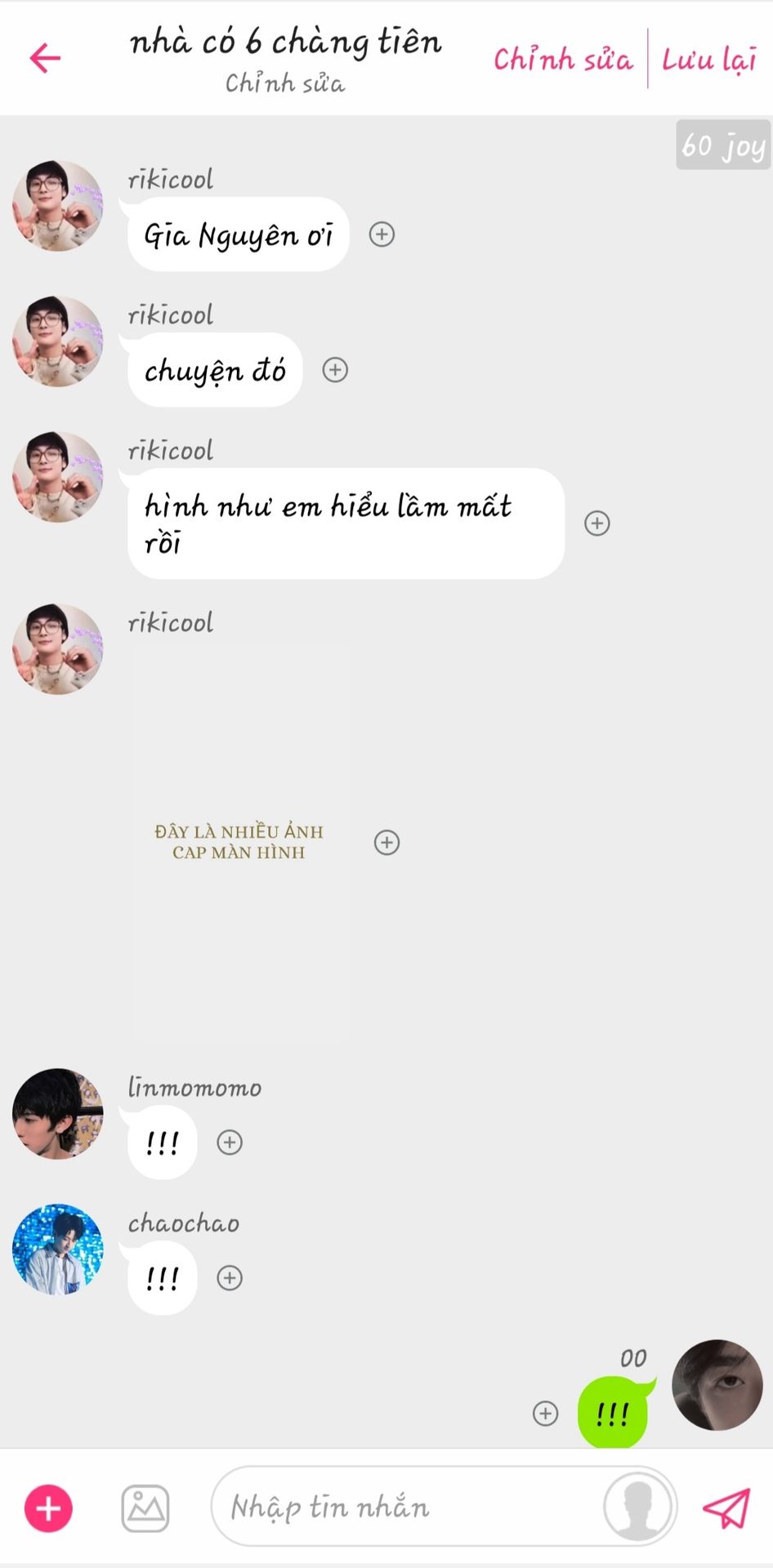This screenshot has width=773, height=1568.
Task: Attach a picture with the gallery icon
Action: tap(145, 1508)
